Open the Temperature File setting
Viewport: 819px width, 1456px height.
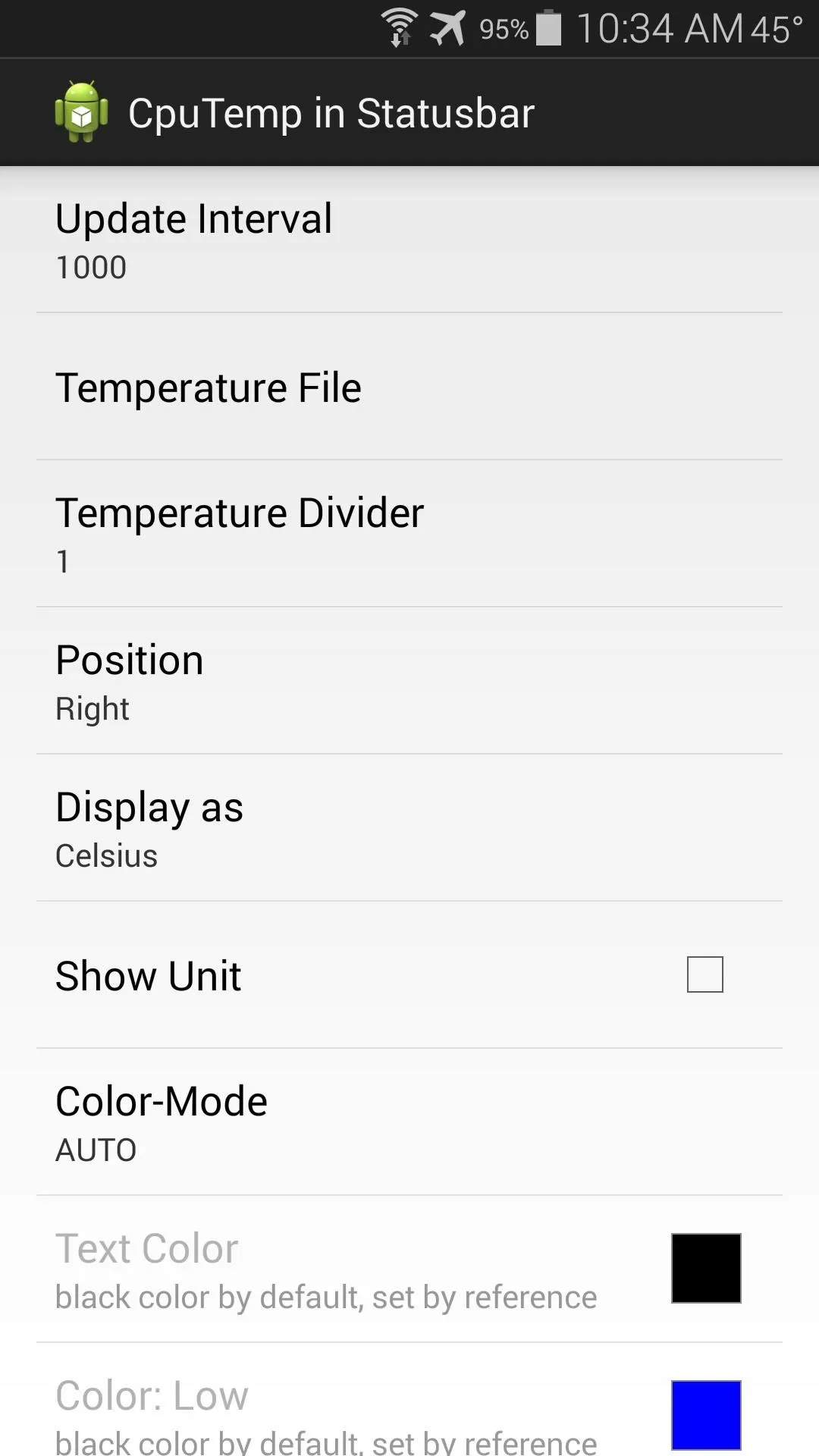409,387
